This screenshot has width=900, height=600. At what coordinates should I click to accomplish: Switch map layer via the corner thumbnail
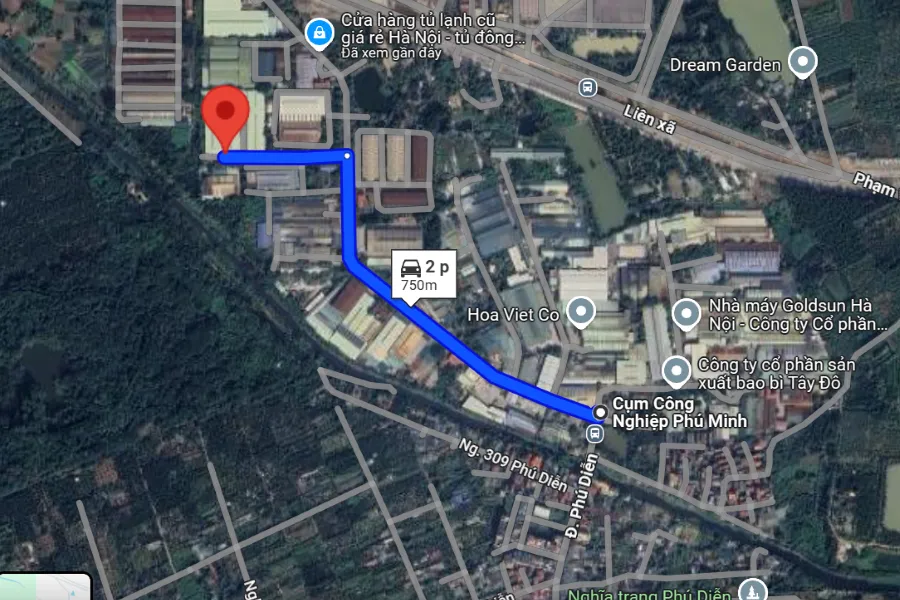tap(45, 587)
